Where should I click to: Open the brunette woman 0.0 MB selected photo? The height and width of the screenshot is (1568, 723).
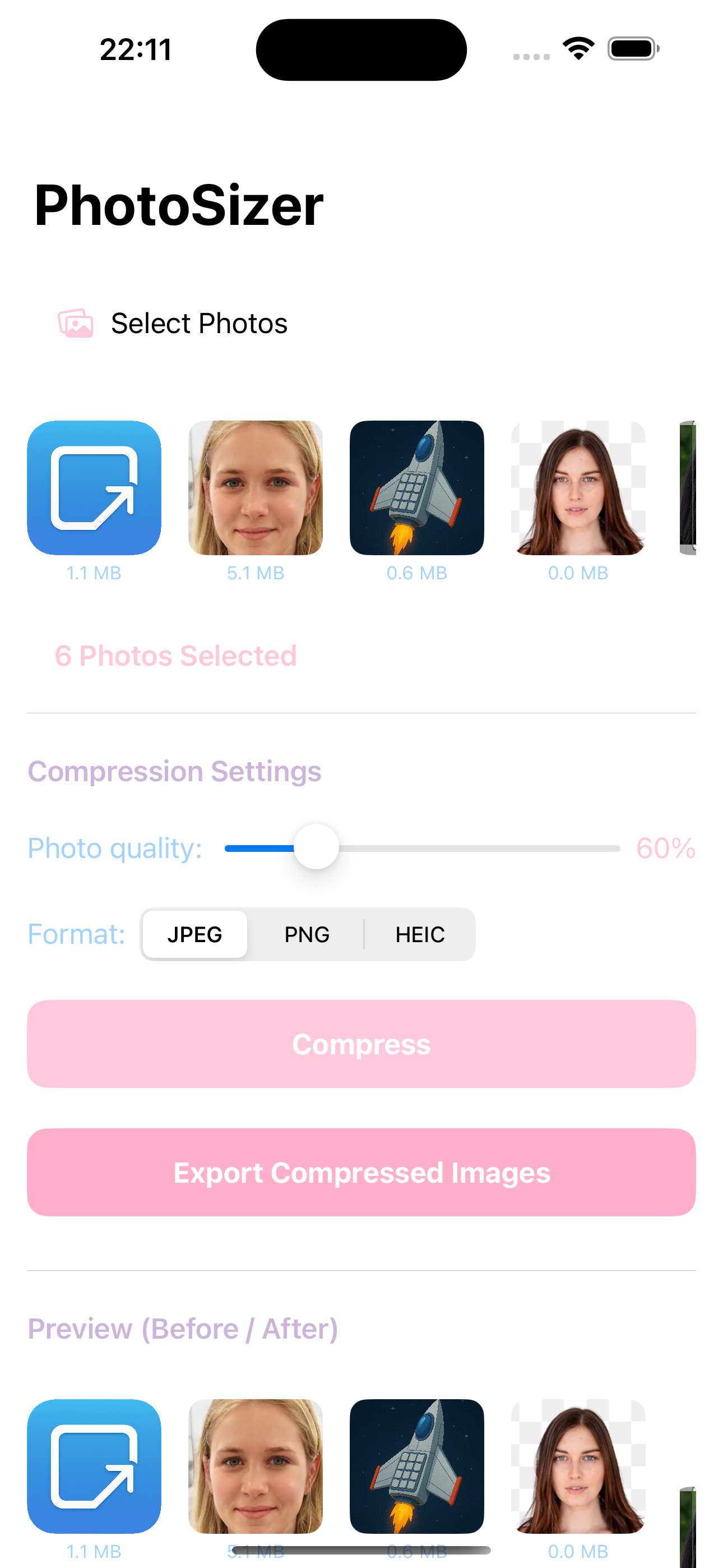[x=578, y=487]
